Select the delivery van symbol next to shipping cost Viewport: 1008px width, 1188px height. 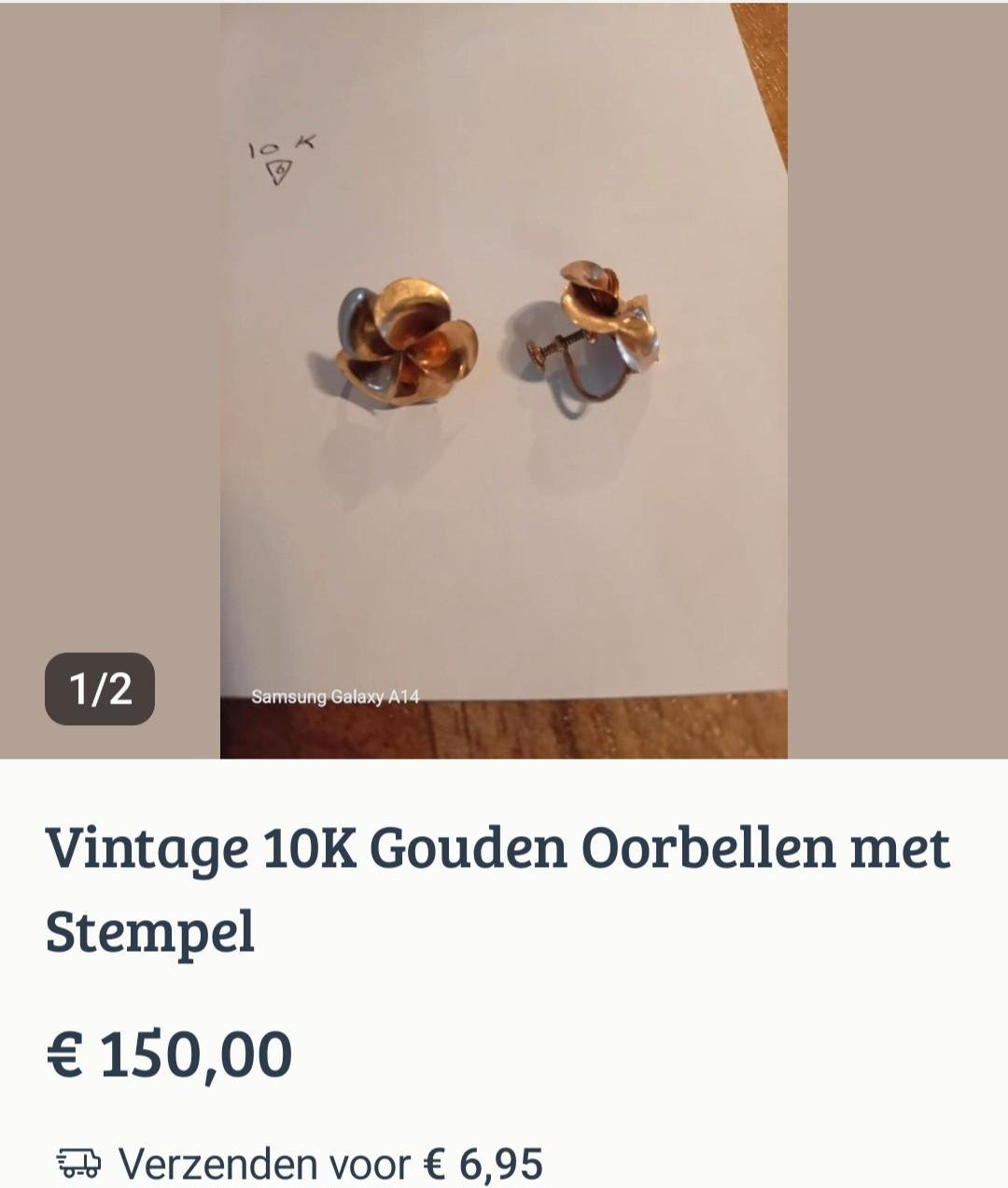click(78, 1160)
